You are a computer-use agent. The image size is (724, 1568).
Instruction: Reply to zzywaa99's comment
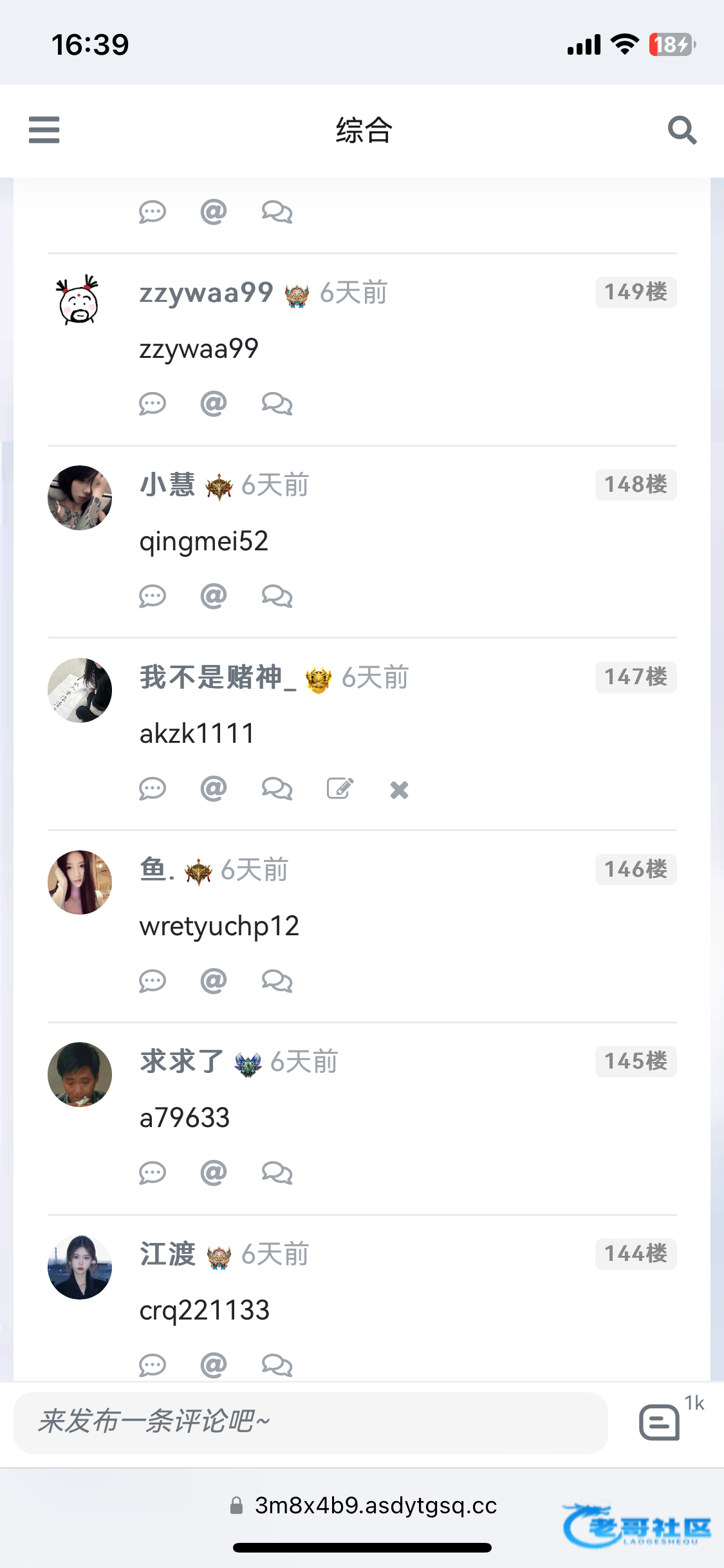tap(153, 404)
